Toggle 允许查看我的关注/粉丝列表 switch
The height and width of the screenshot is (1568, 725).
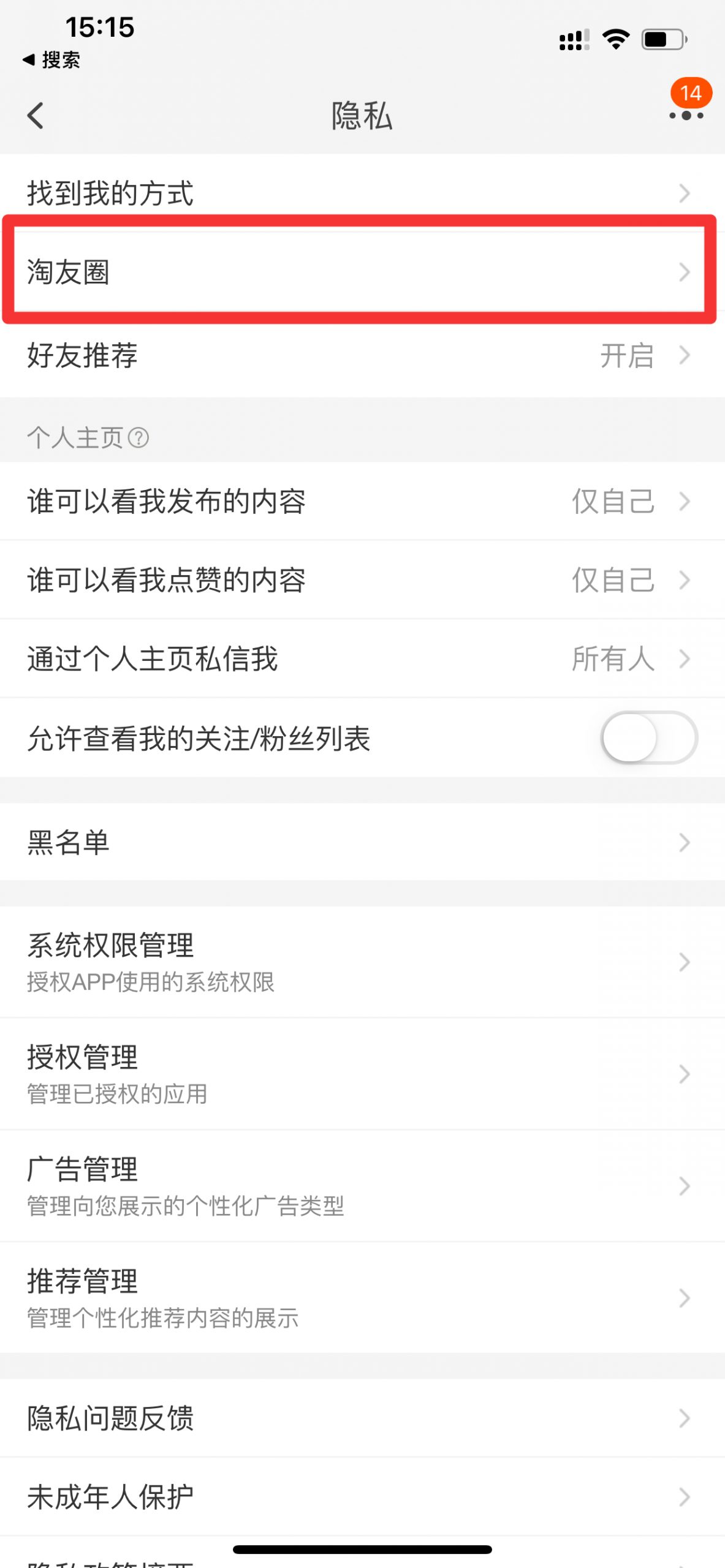click(x=649, y=737)
